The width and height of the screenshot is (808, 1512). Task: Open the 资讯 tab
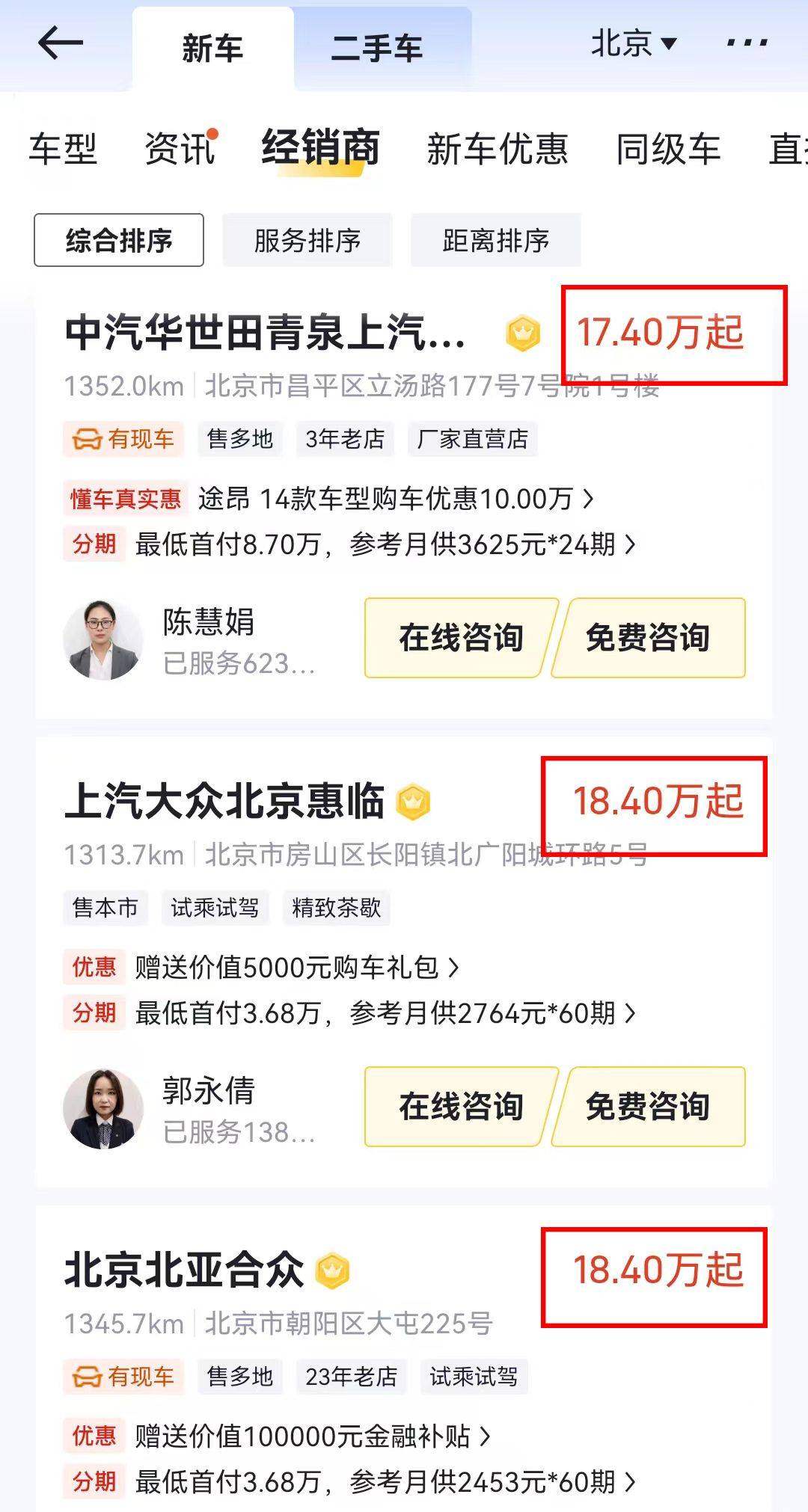[x=180, y=149]
